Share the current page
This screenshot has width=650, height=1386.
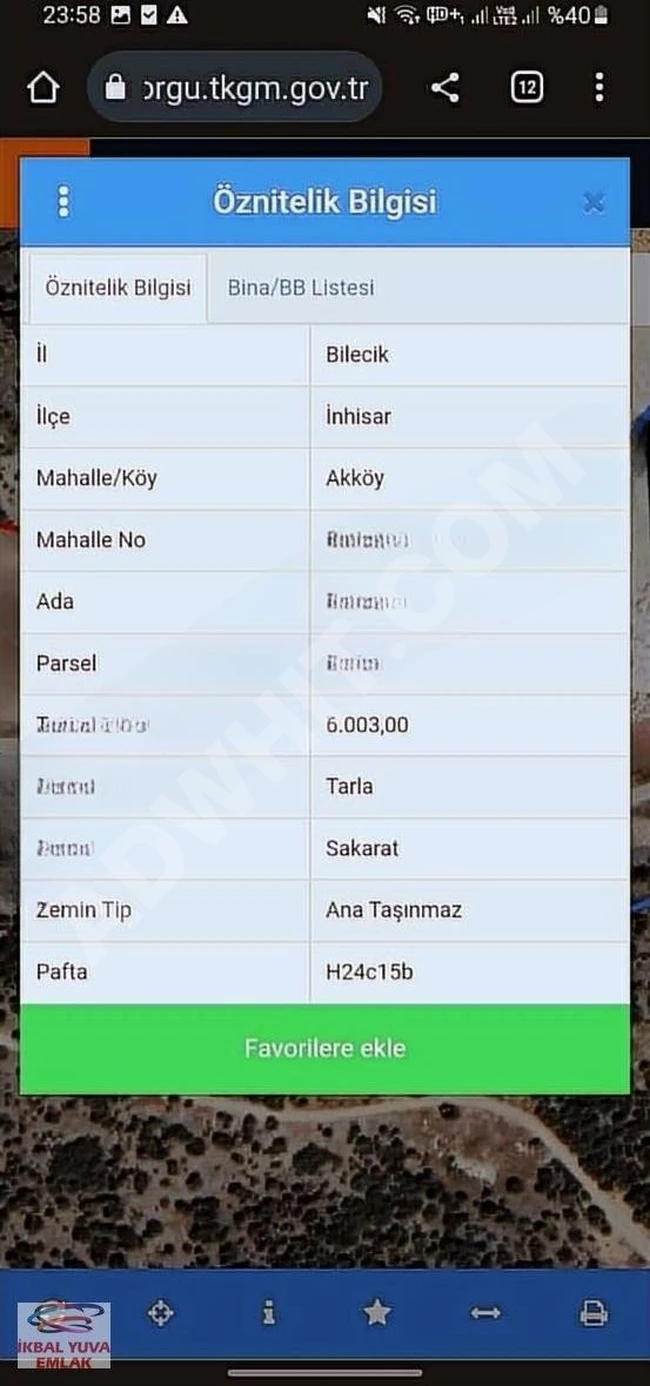click(445, 88)
